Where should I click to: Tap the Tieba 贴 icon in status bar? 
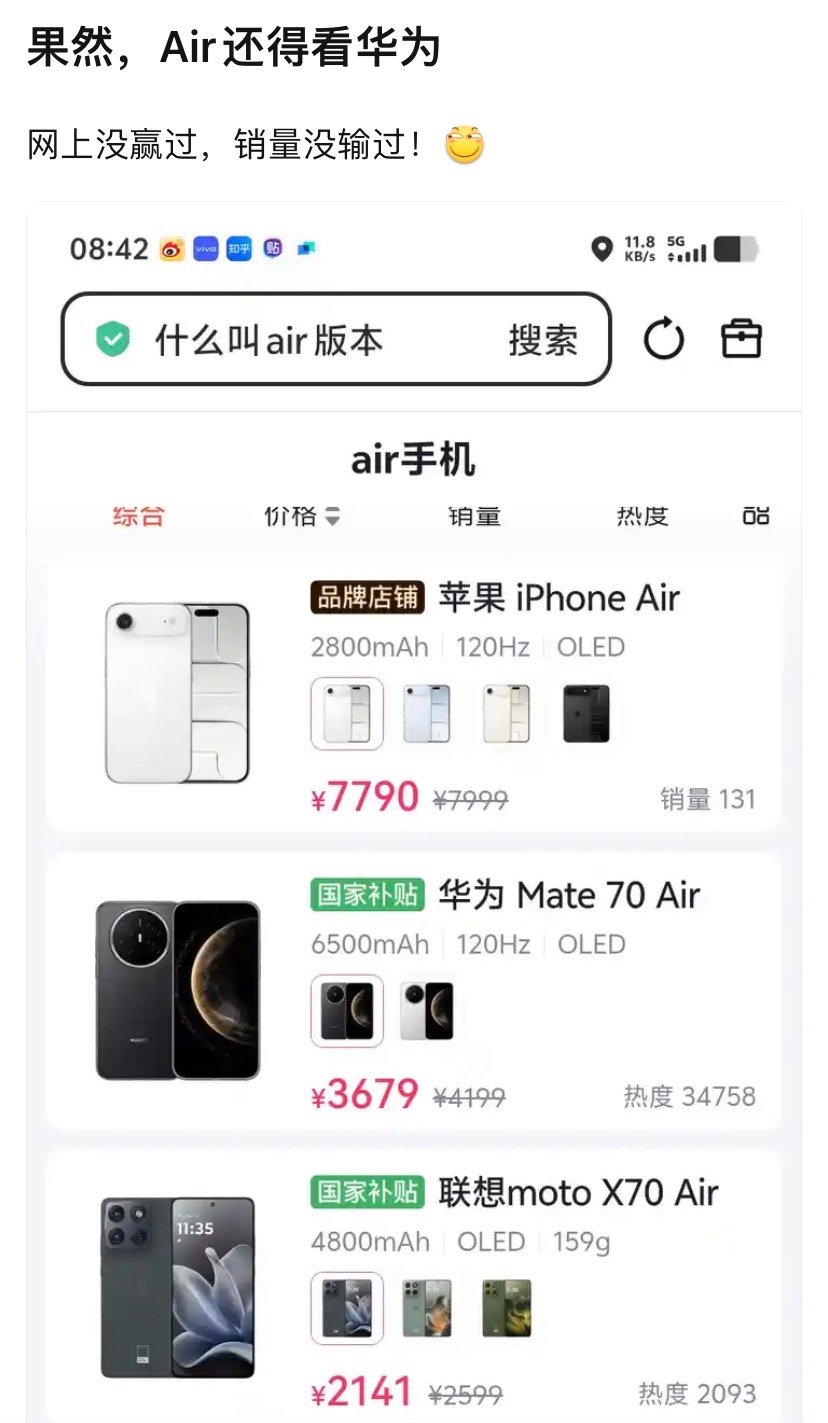(x=272, y=249)
